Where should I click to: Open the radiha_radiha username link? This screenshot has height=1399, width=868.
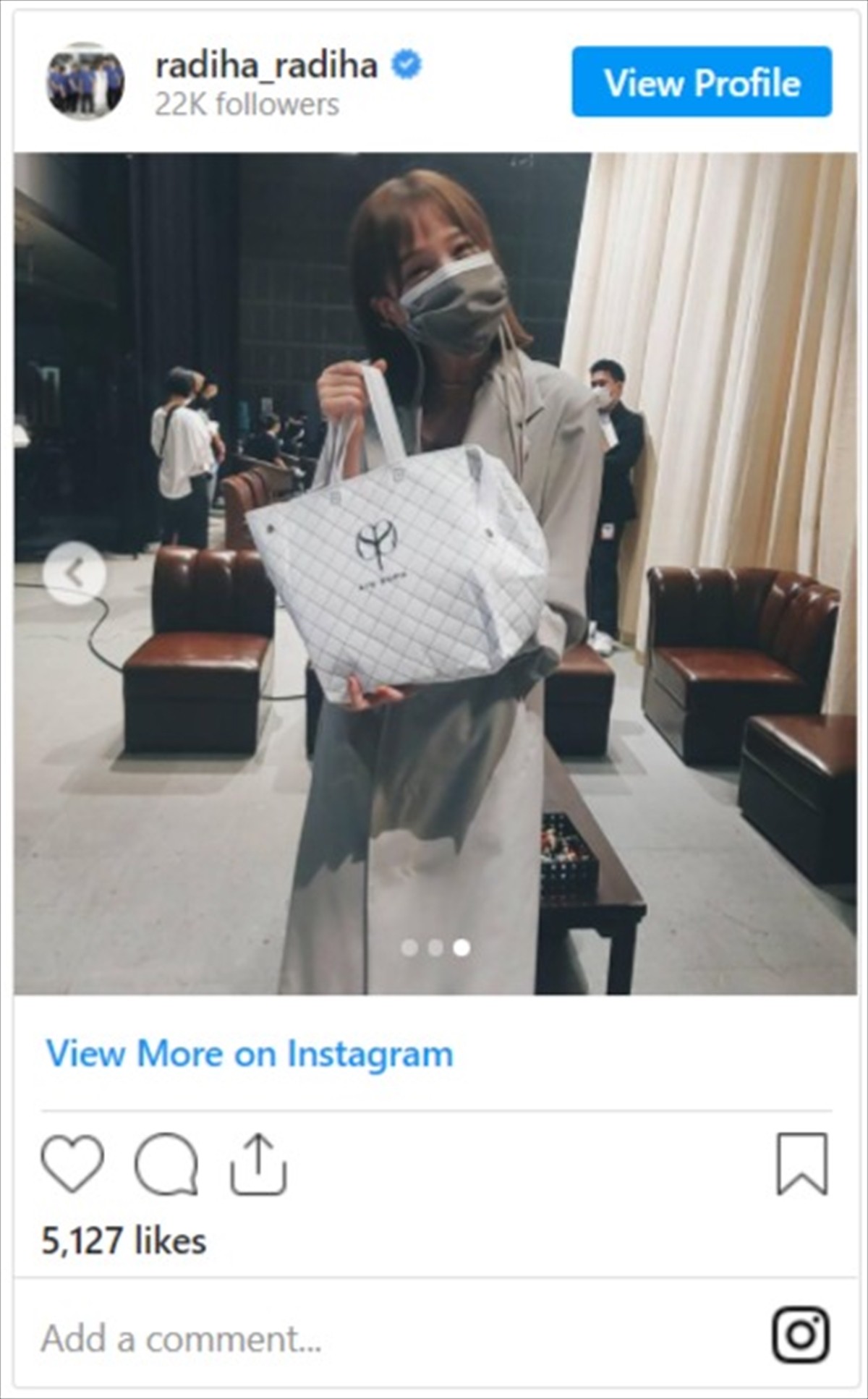pos(266,66)
